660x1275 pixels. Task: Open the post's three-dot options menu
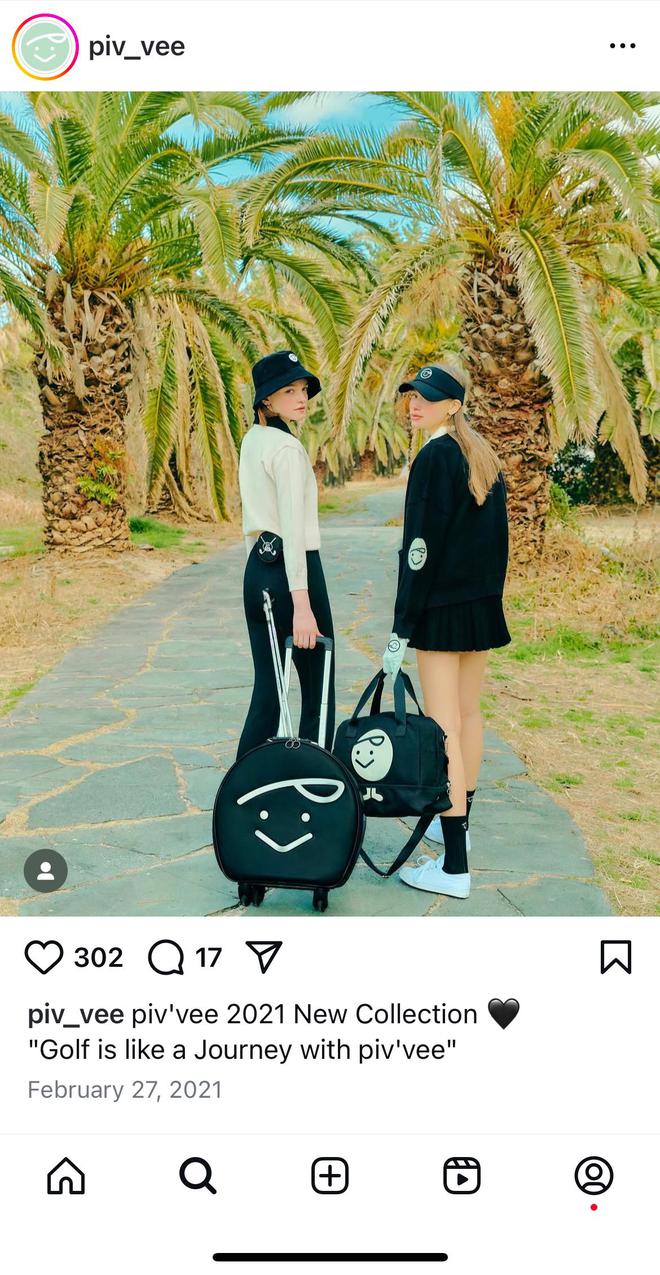[x=622, y=46]
